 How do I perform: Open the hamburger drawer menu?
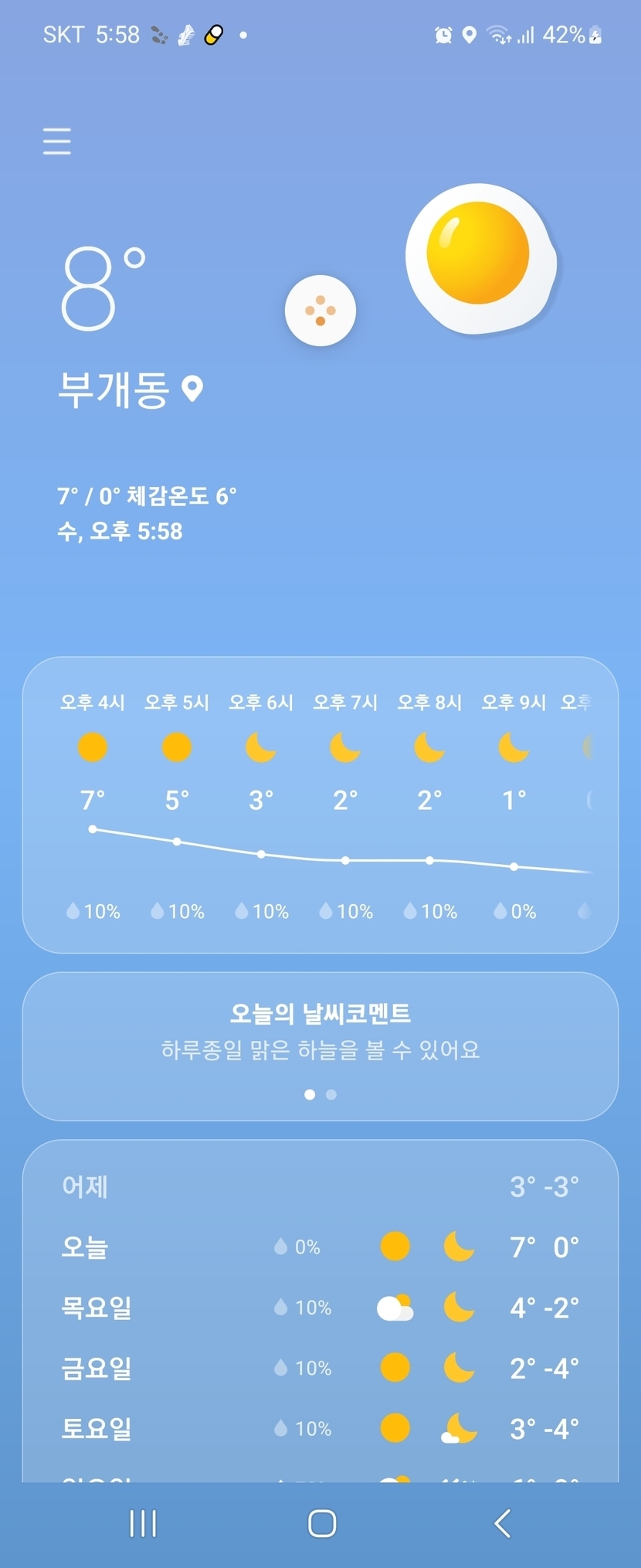(56, 141)
